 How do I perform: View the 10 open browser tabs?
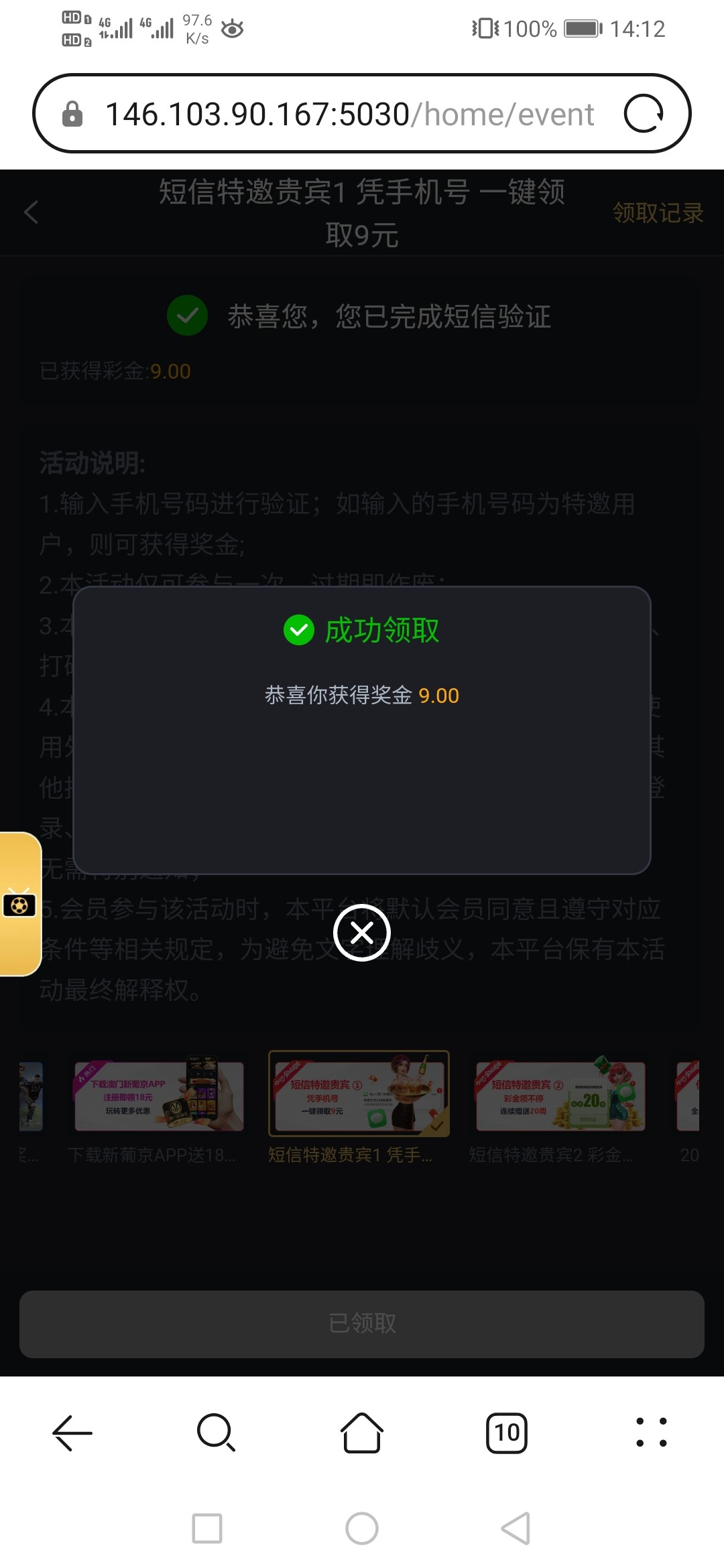click(x=507, y=1433)
